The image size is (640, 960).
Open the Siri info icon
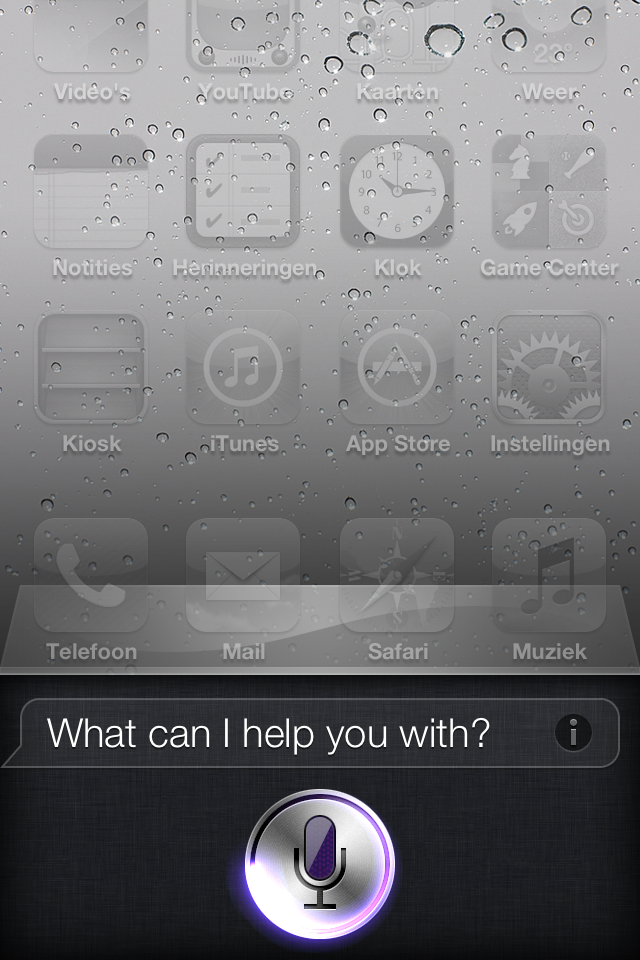point(573,733)
